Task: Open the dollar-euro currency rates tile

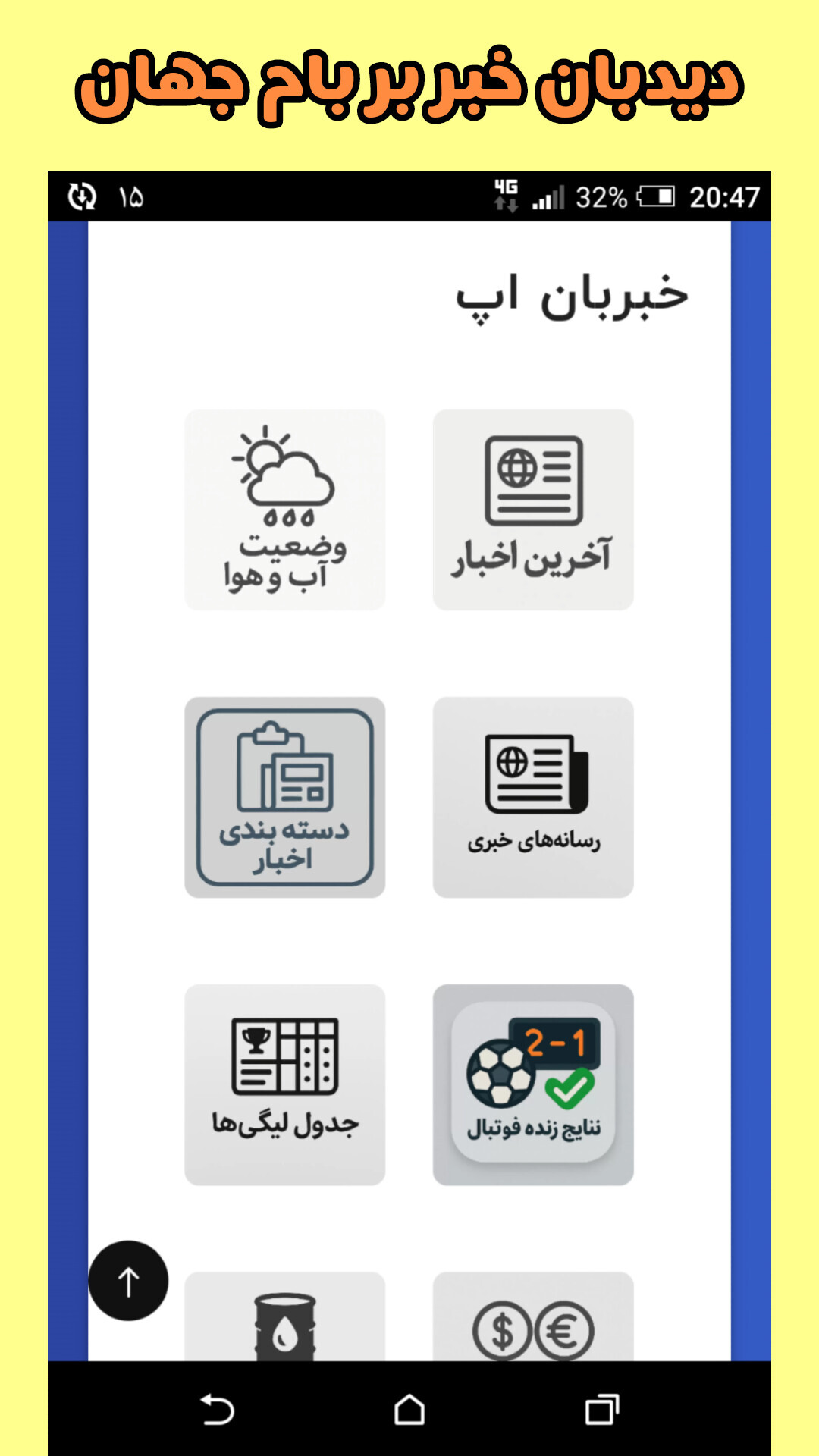Action: click(x=533, y=1327)
